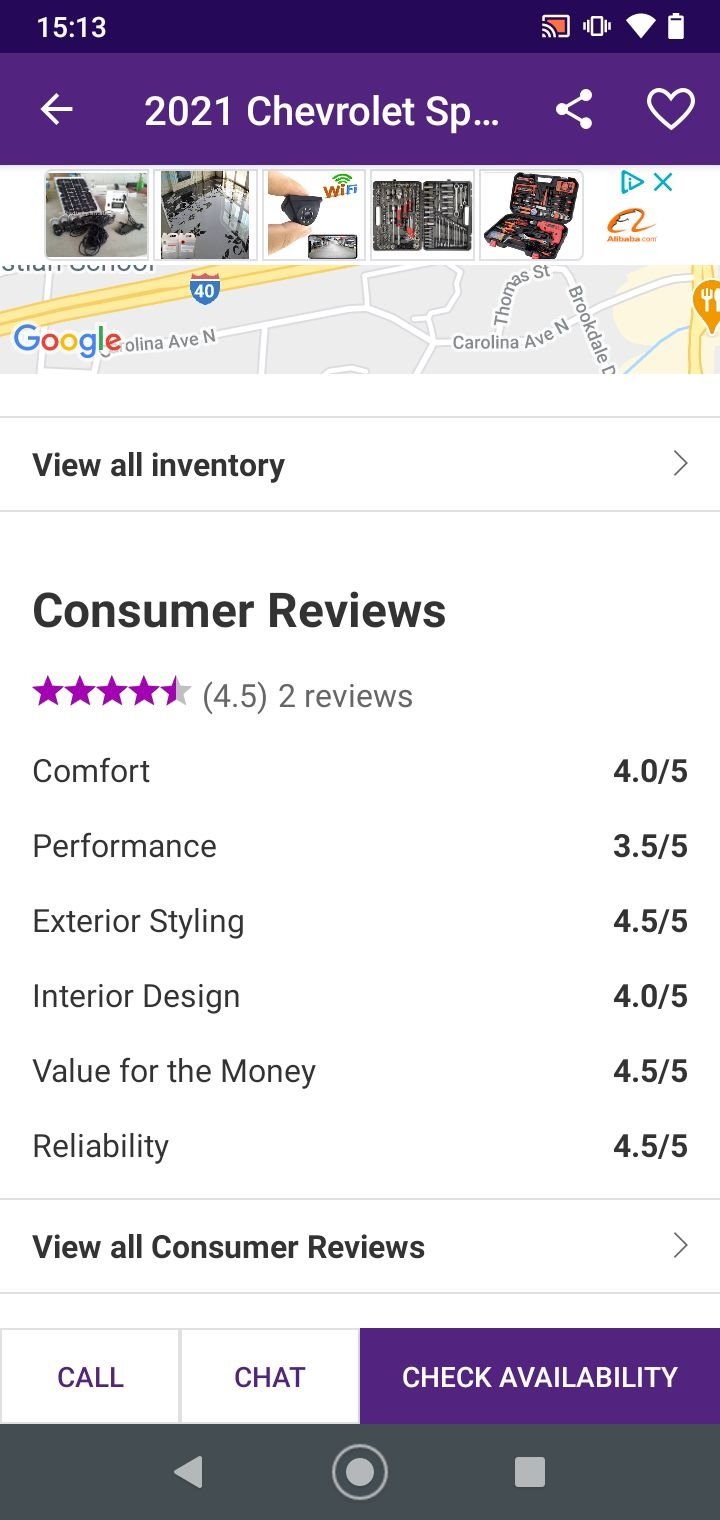Tap Check Availability

coord(540,1377)
